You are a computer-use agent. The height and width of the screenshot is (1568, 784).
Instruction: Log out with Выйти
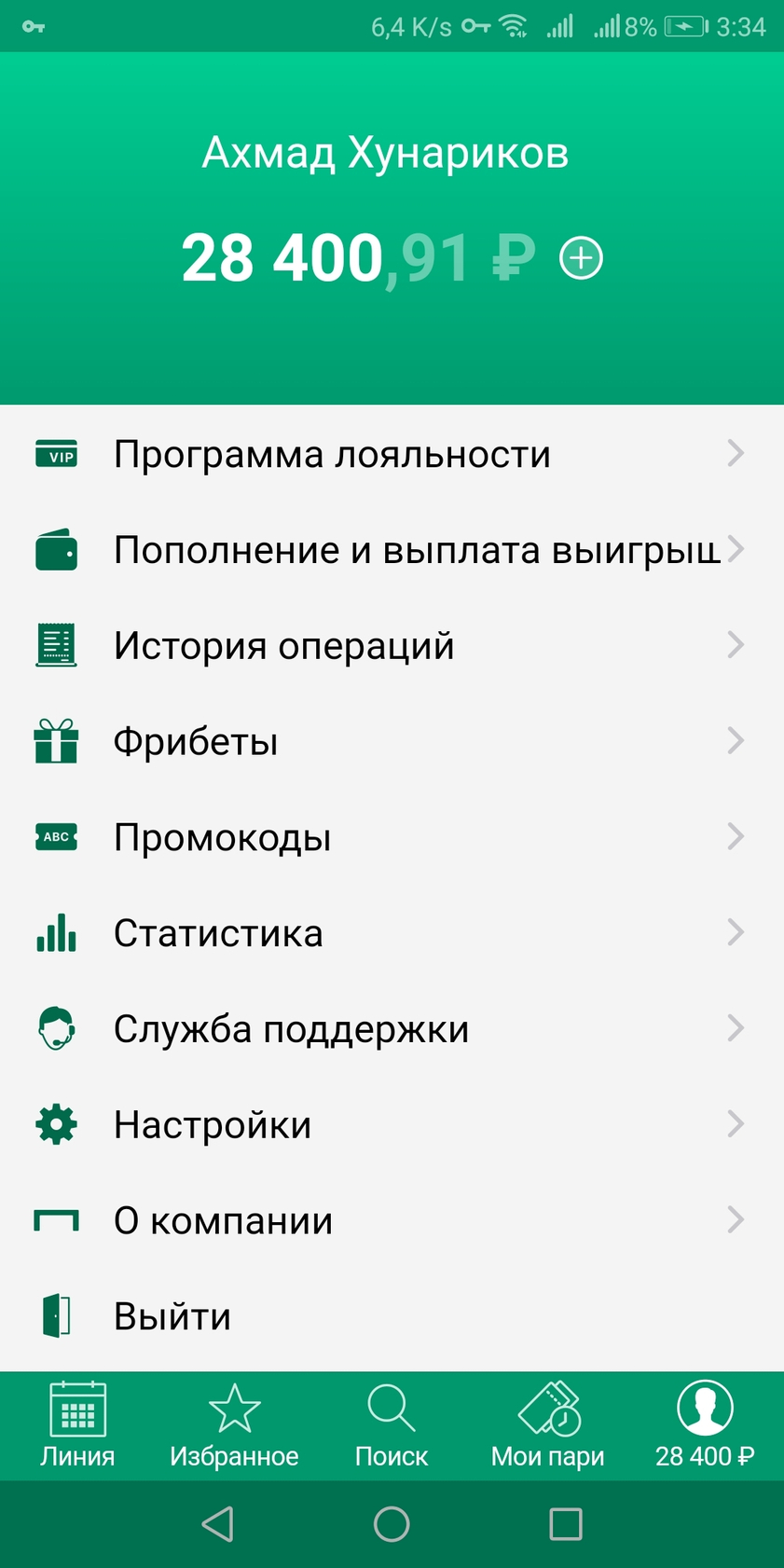392,1316
